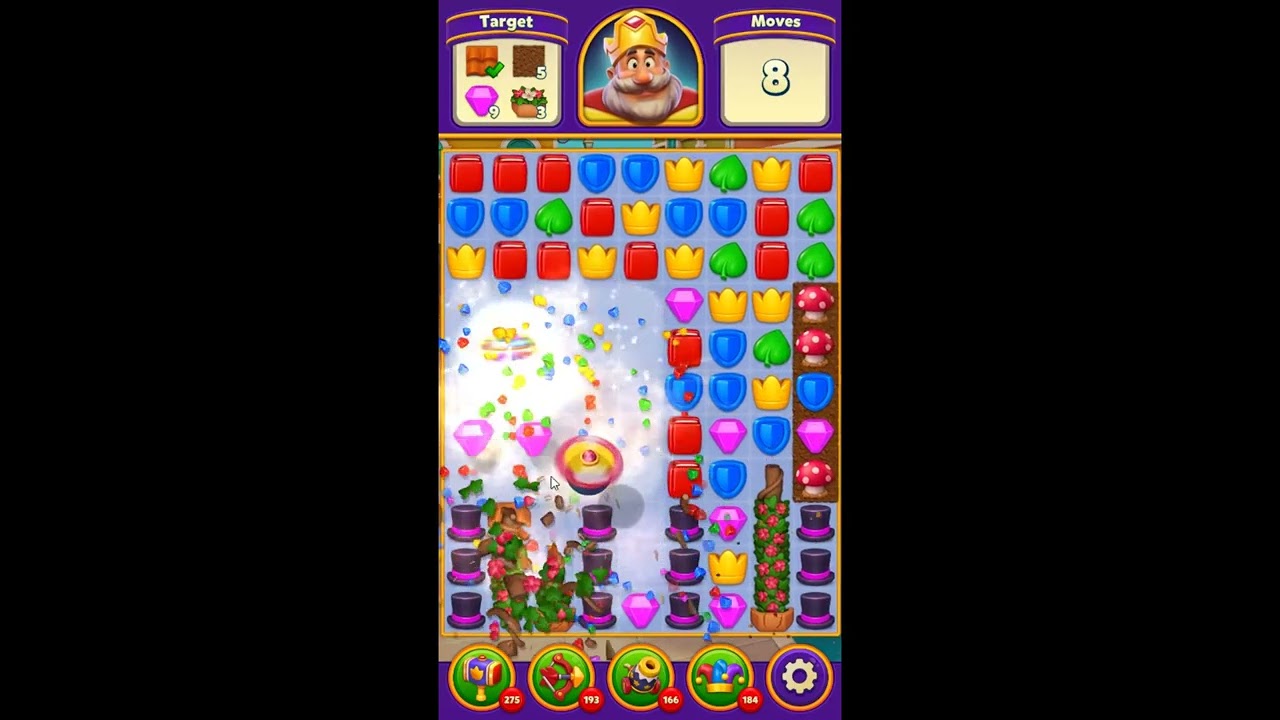Image resolution: width=1280 pixels, height=720 pixels.
Task: Open the settings gear
Action: click(799, 677)
